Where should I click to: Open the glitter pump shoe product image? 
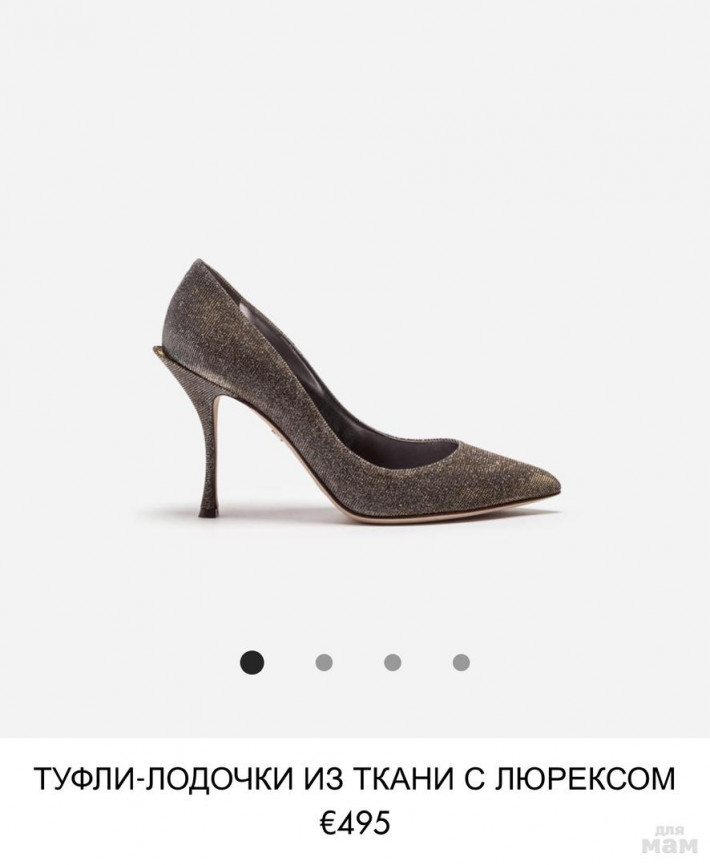(355, 390)
